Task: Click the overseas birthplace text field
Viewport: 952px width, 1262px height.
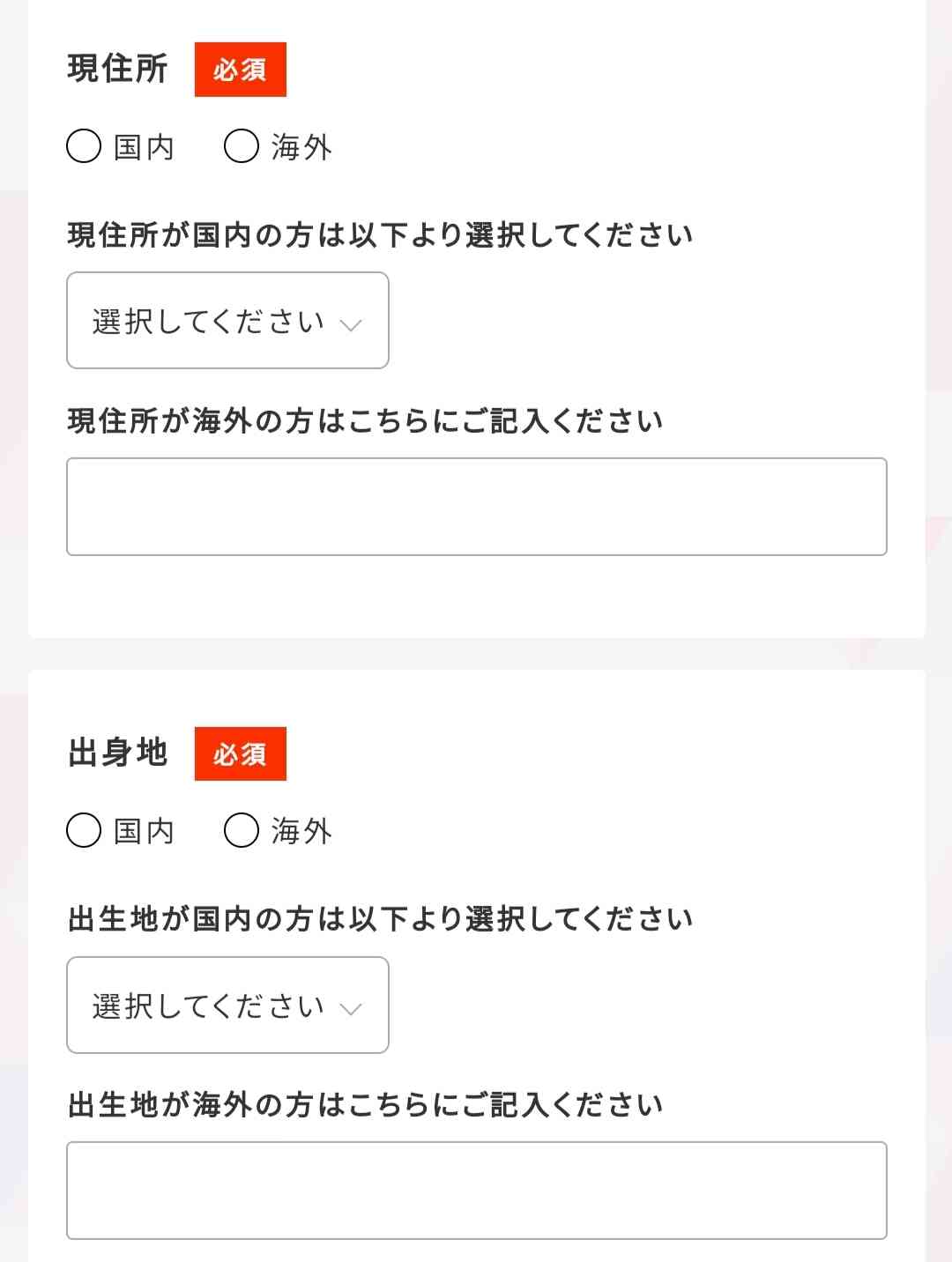Action: 476,1190
